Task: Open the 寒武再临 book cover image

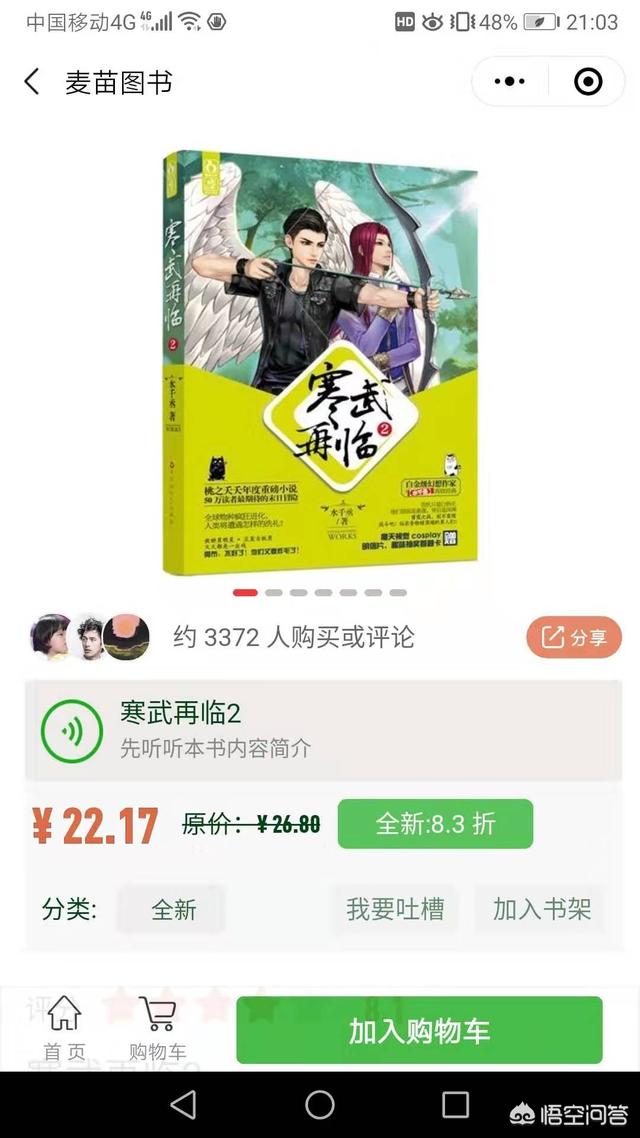Action: (320, 361)
